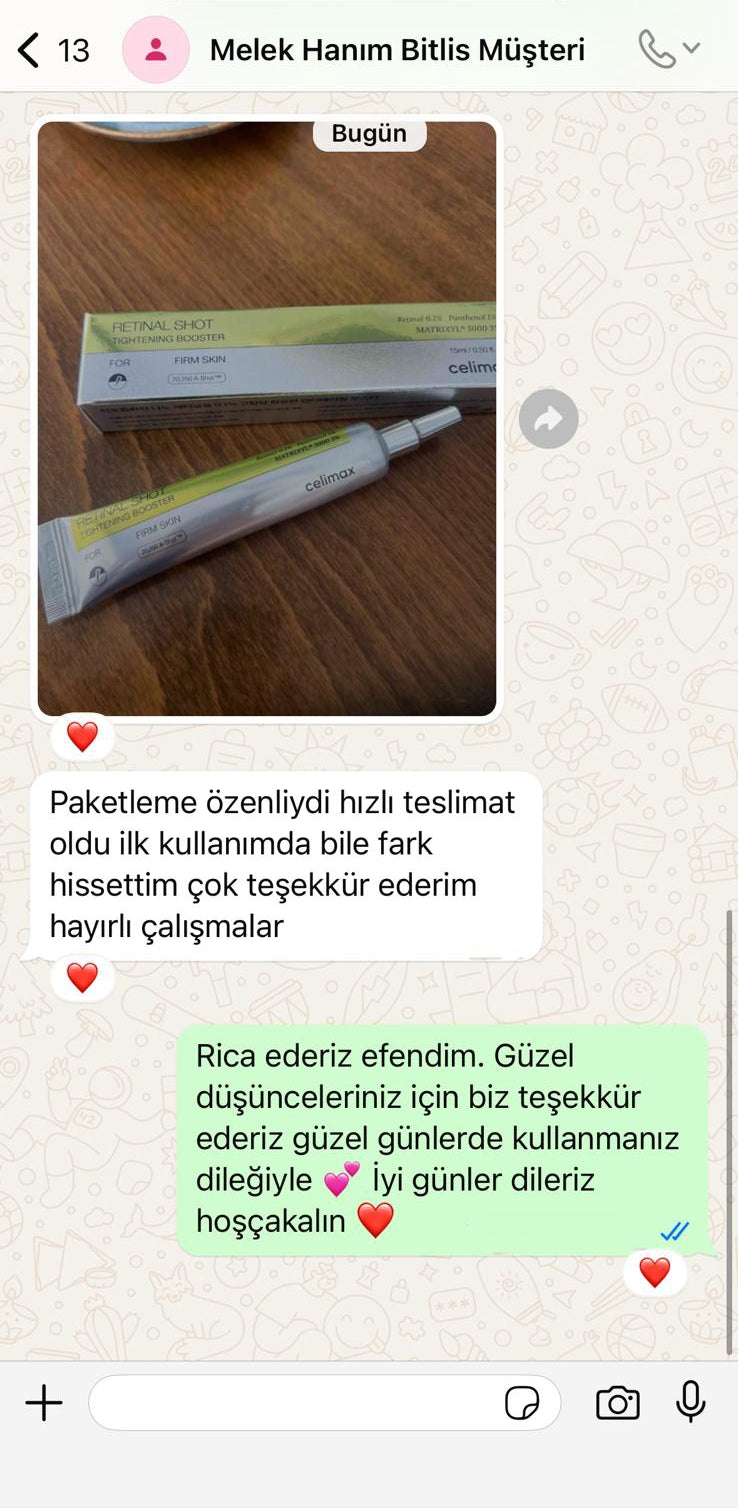View the heart reaction under the photo
Screen dimensions: 738x1508
click(x=82, y=737)
